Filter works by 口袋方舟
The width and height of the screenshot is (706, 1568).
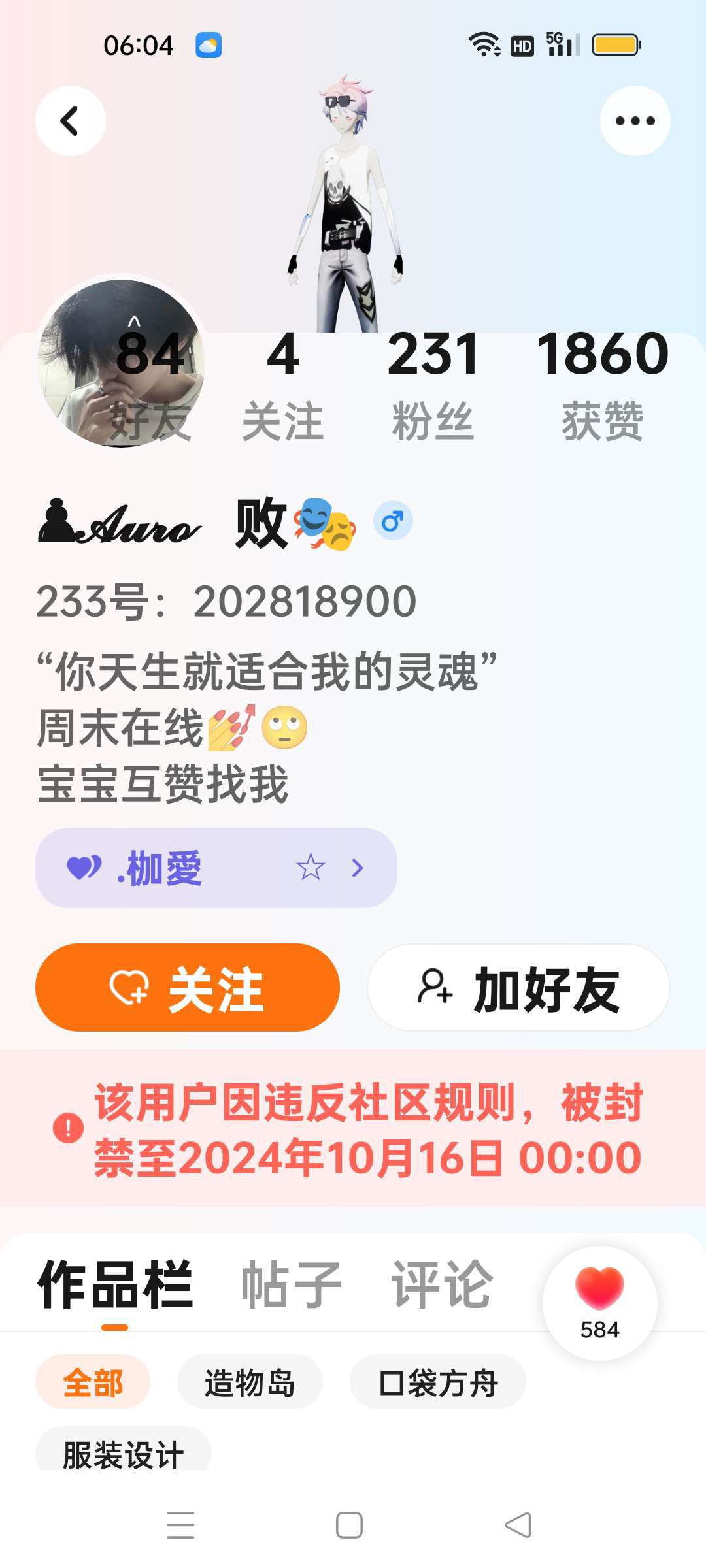point(438,1382)
